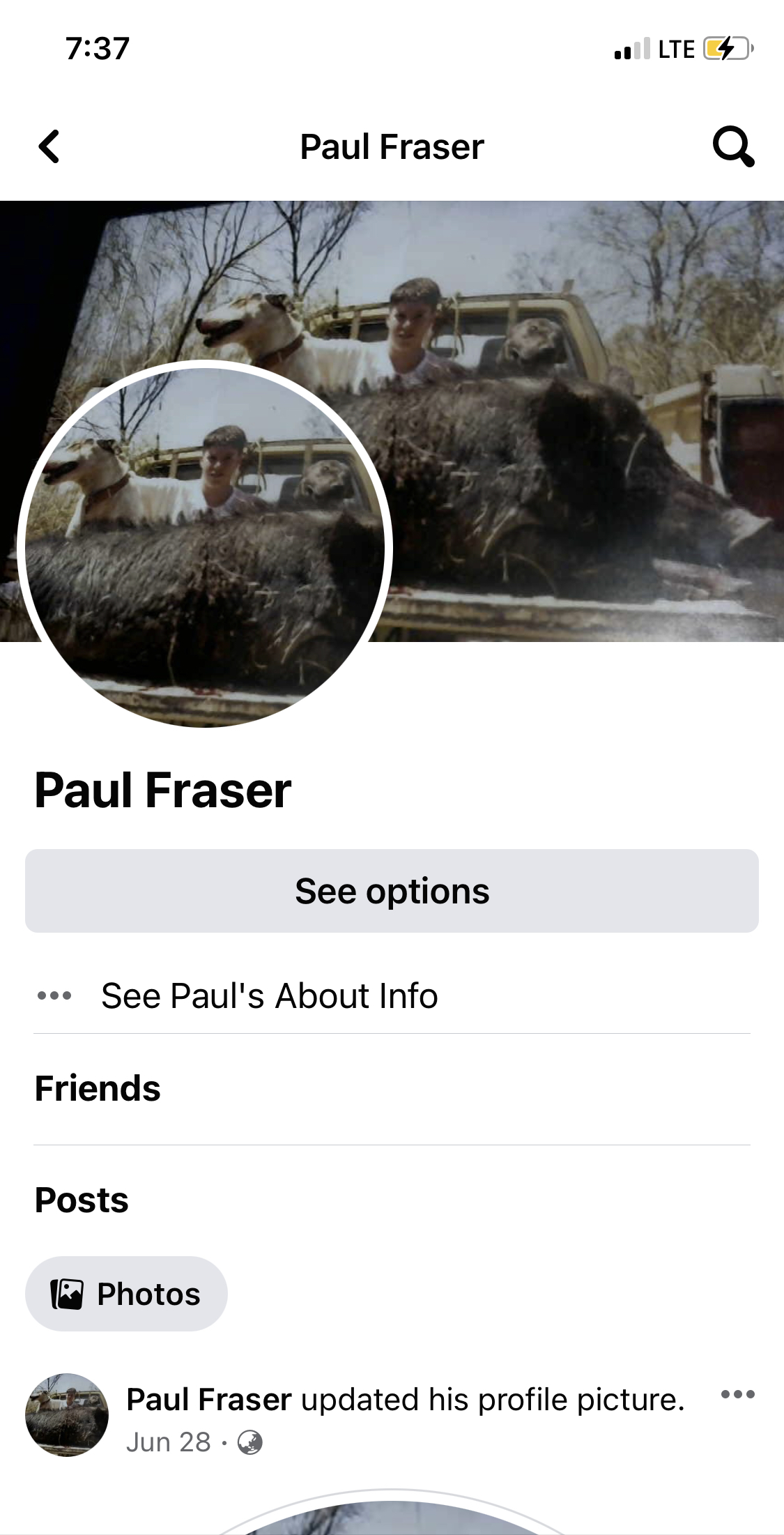
Task: Open the Paul Fraser name link in the post
Action: (208, 1399)
